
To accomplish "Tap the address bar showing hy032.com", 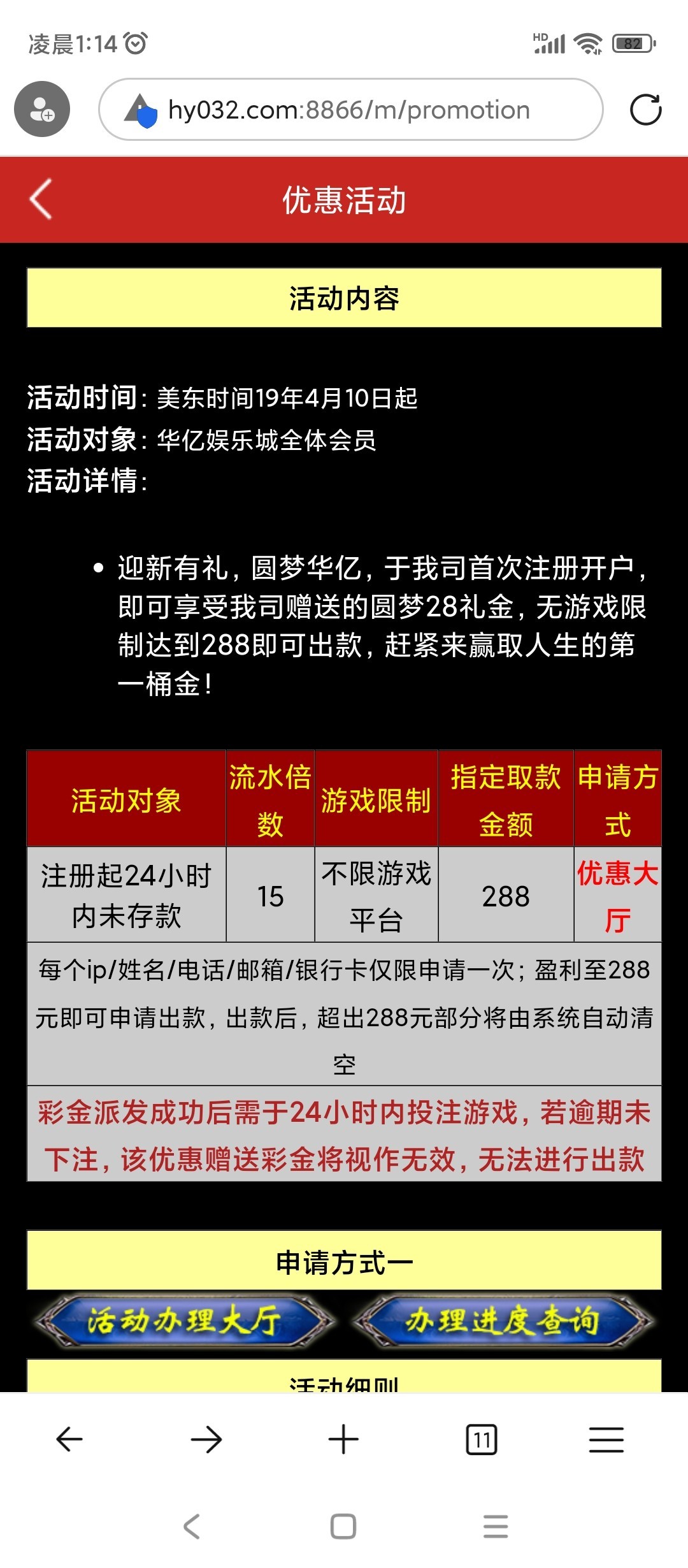I will 349,110.
